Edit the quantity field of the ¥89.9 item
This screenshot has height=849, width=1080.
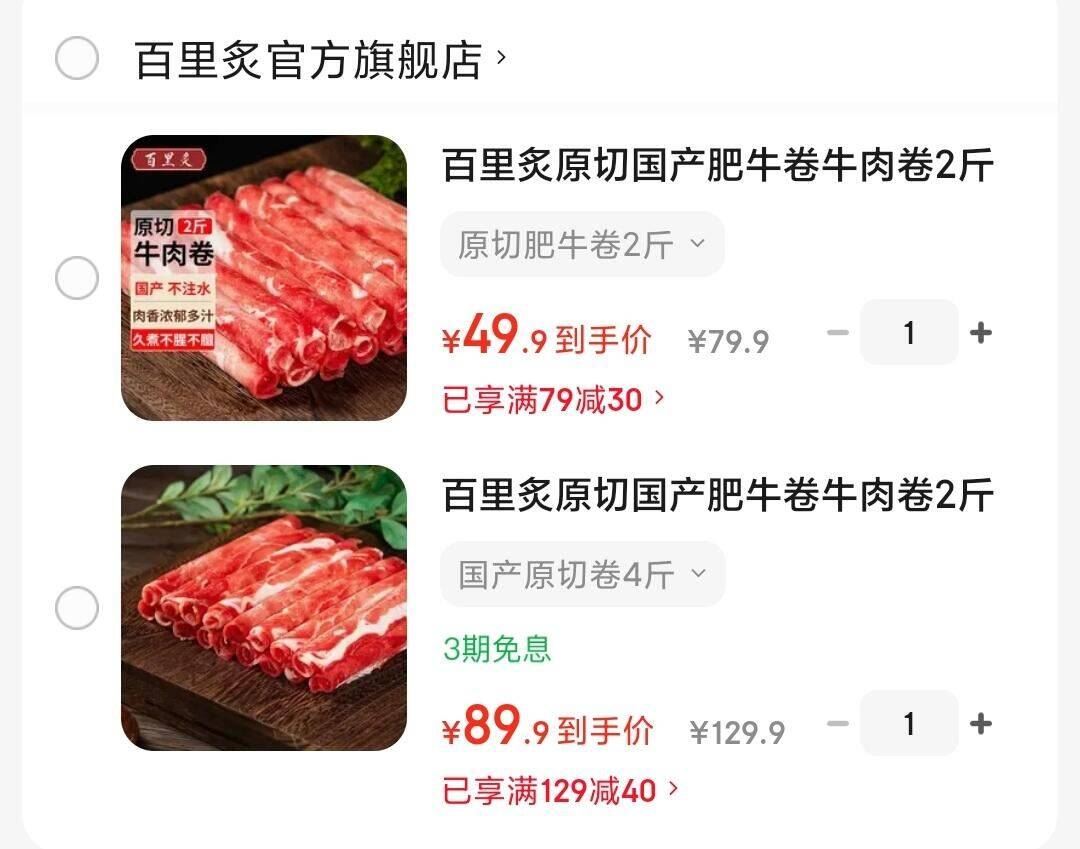tap(909, 723)
